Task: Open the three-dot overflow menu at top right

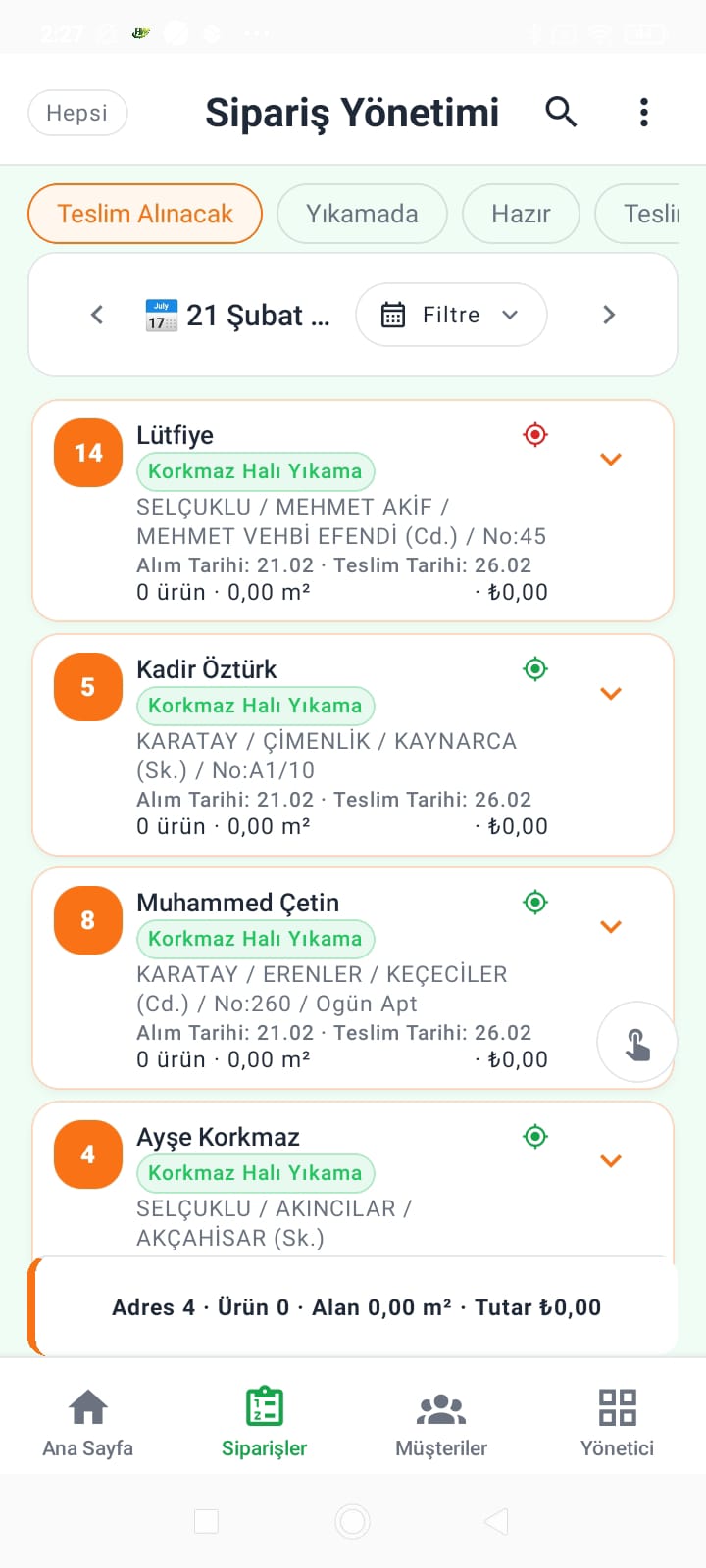Action: pos(643,112)
